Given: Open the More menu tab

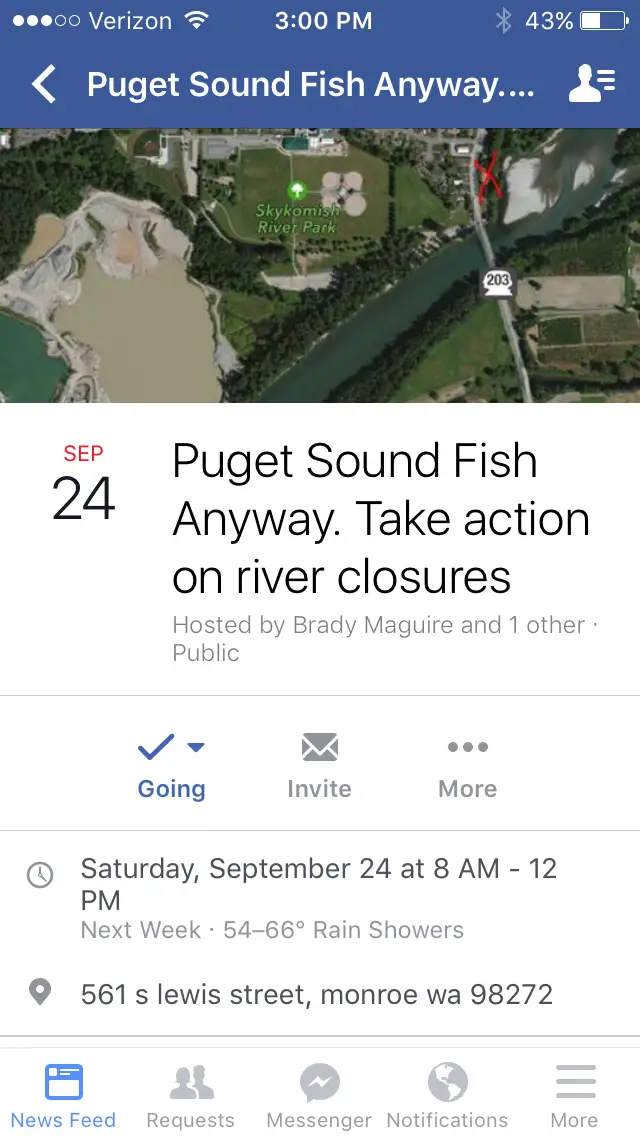Looking at the screenshot, I should (x=575, y=1096).
